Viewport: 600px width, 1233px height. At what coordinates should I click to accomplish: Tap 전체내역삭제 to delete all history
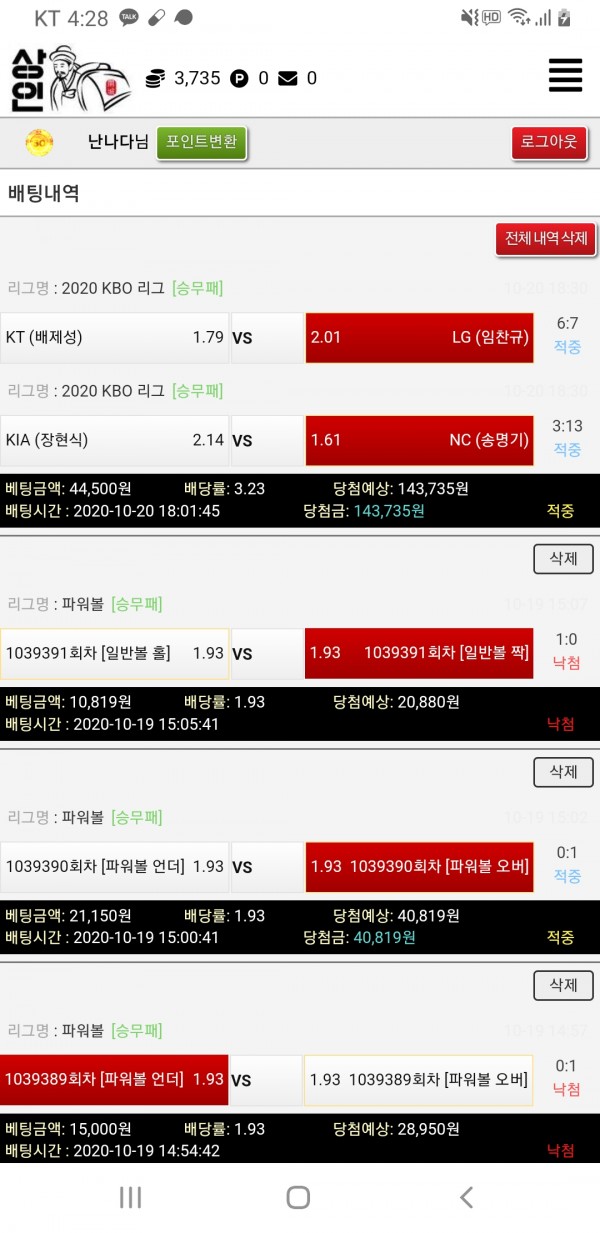click(546, 239)
